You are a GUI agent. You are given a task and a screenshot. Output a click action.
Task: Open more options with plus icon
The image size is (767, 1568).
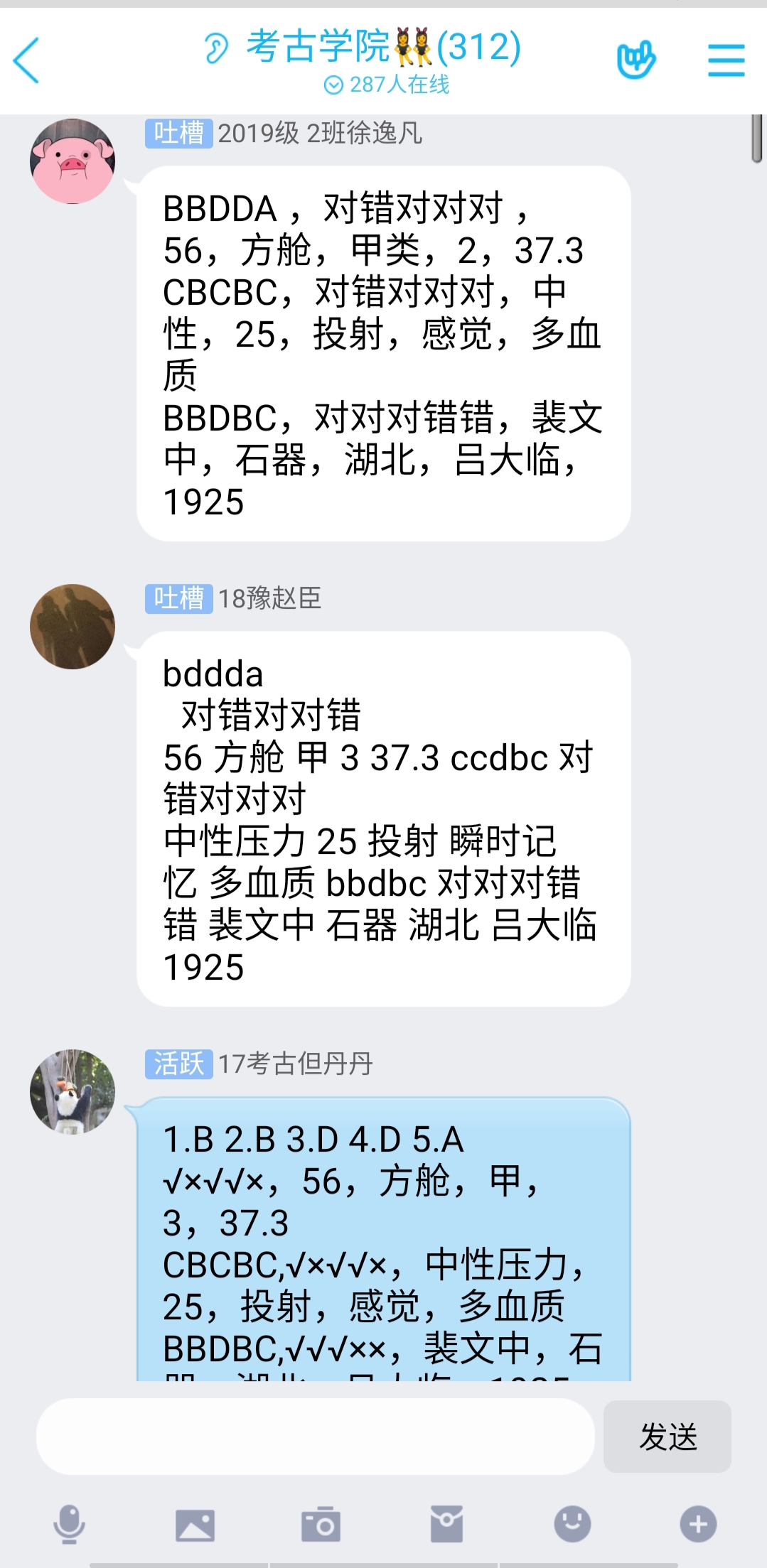[698, 1525]
